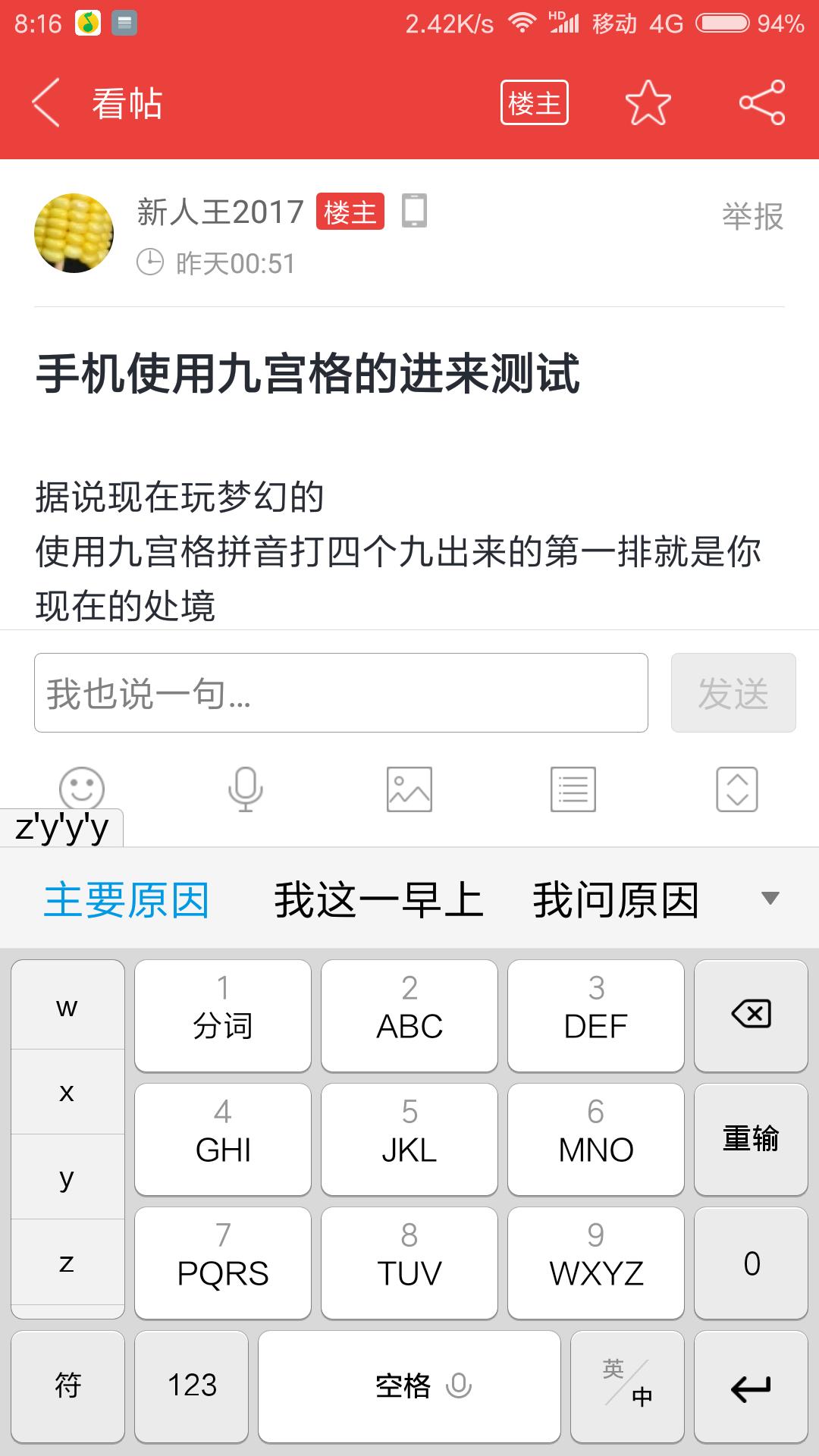Share this post
This screenshot has height=1456, width=819.
[762, 103]
